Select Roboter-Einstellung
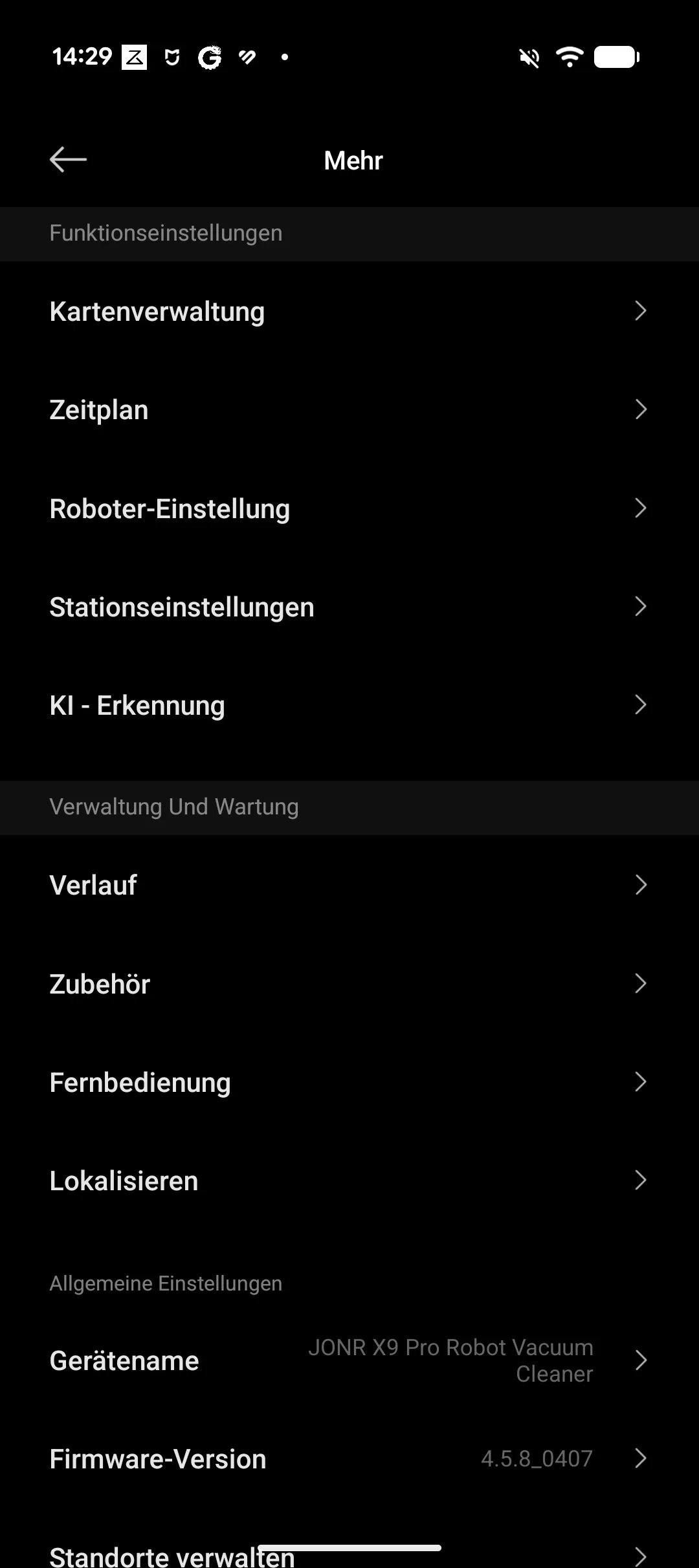Image resolution: width=699 pixels, height=1568 pixels. tap(349, 508)
